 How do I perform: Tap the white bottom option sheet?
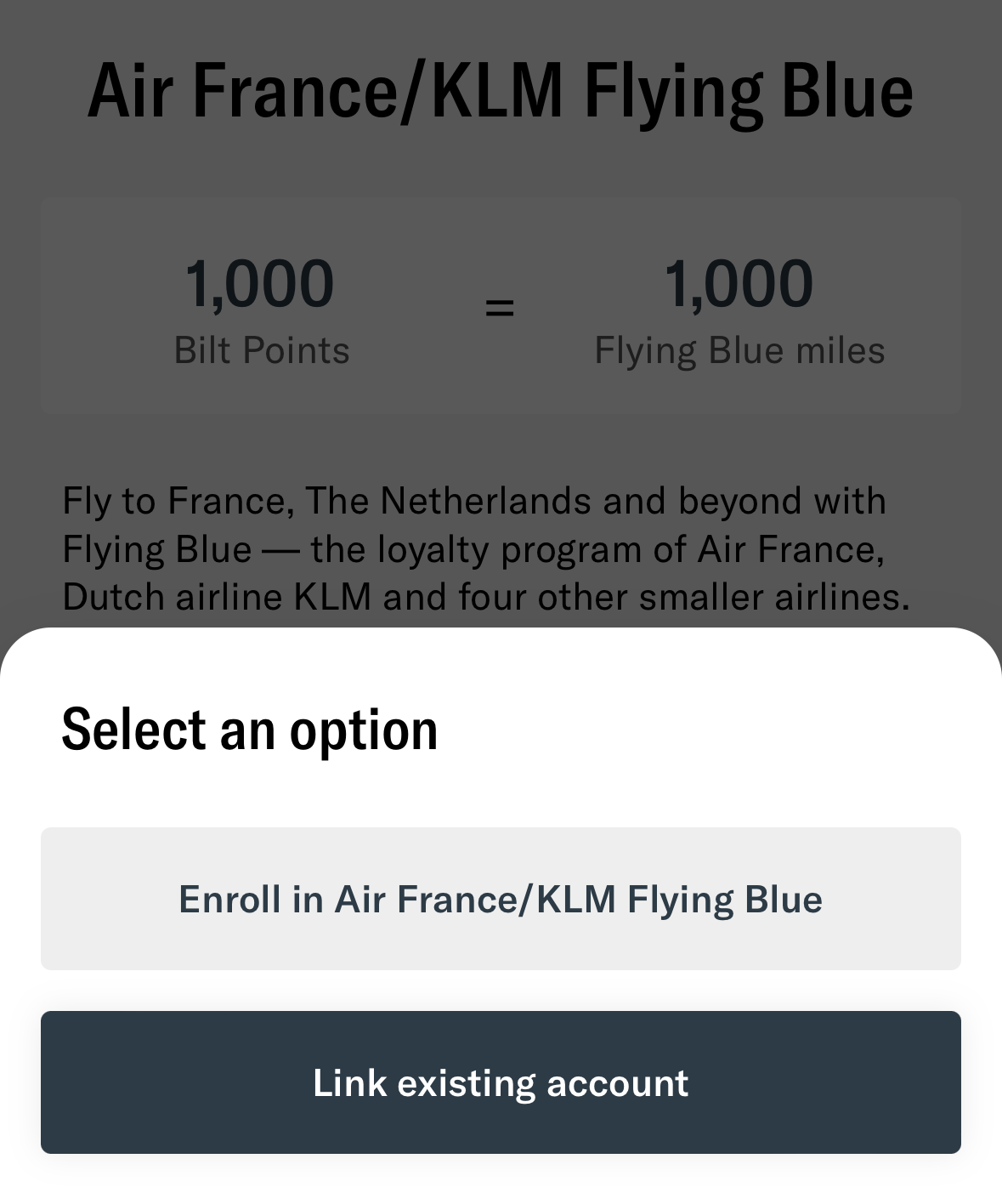501,808
